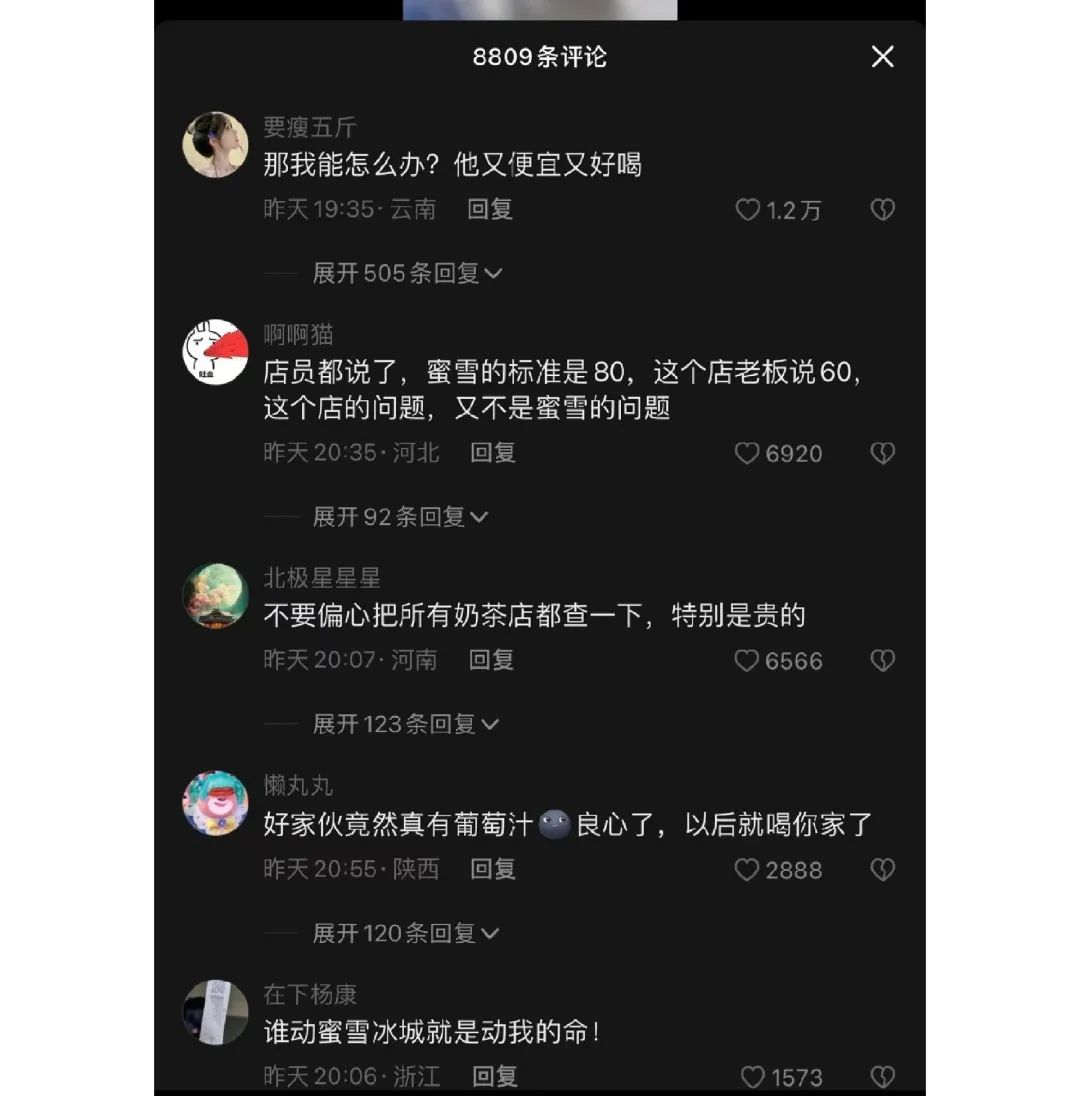This screenshot has width=1080, height=1096.
Task: Open 懒丸丸's profile avatar
Action: point(215,803)
